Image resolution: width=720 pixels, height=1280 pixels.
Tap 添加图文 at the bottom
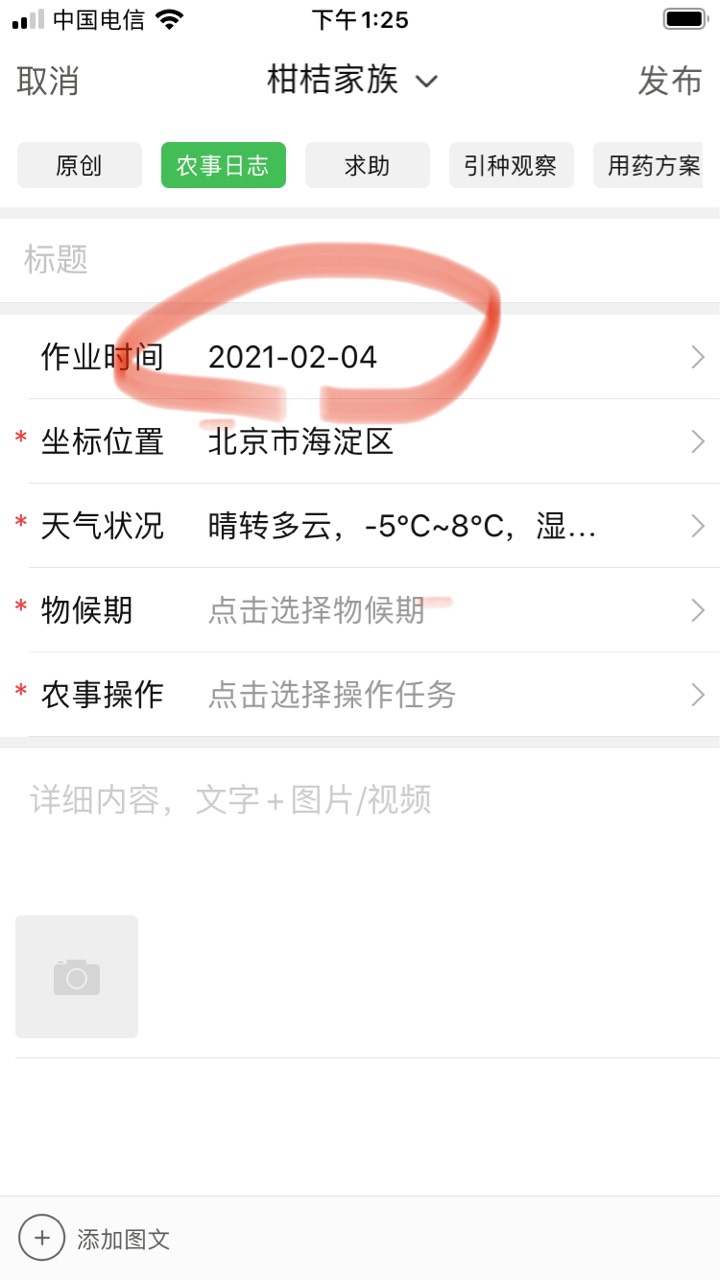click(95, 1239)
